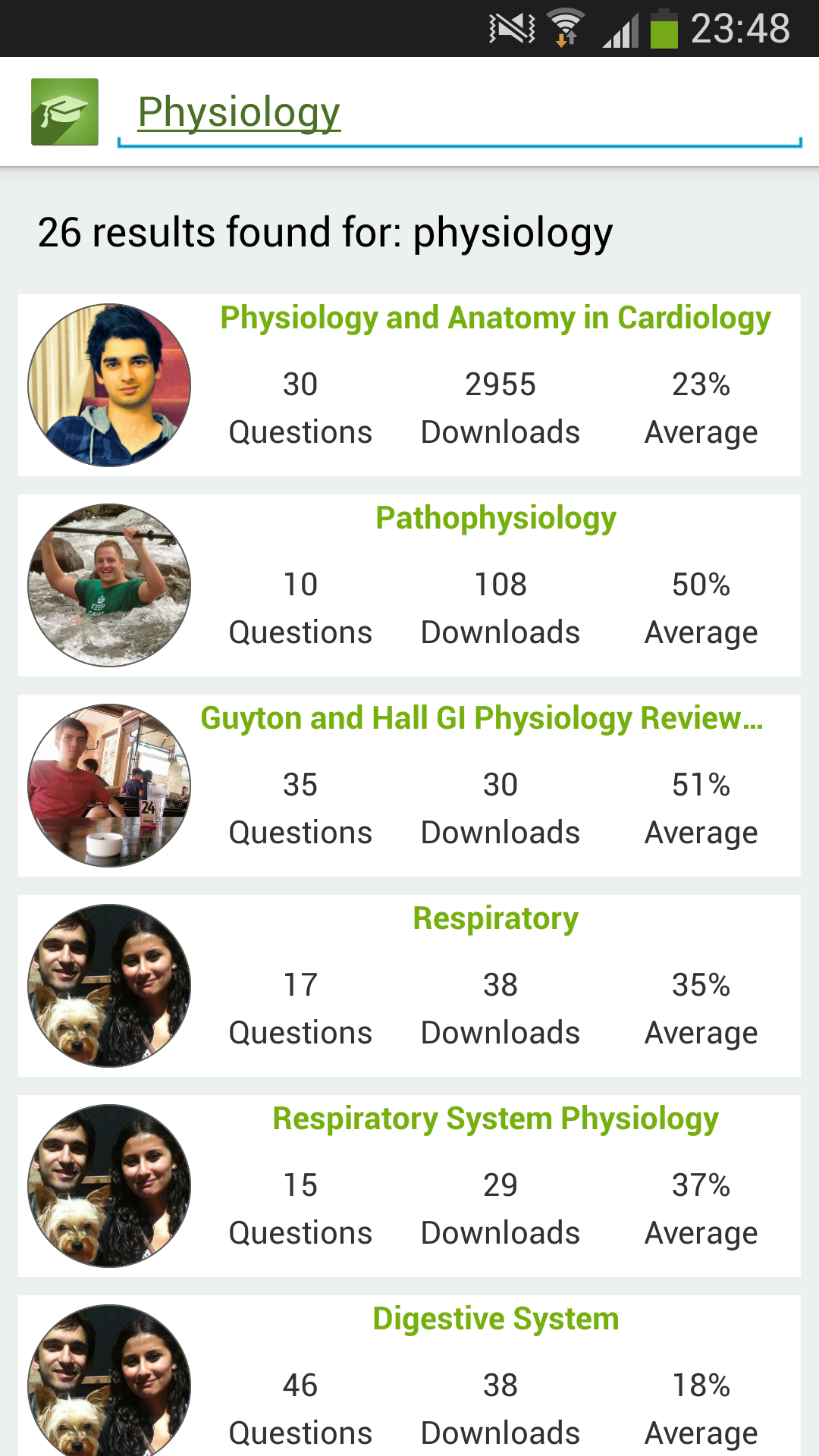The height and width of the screenshot is (1456, 819).
Task: Tap the green graduation cap app logo
Action: click(x=65, y=111)
